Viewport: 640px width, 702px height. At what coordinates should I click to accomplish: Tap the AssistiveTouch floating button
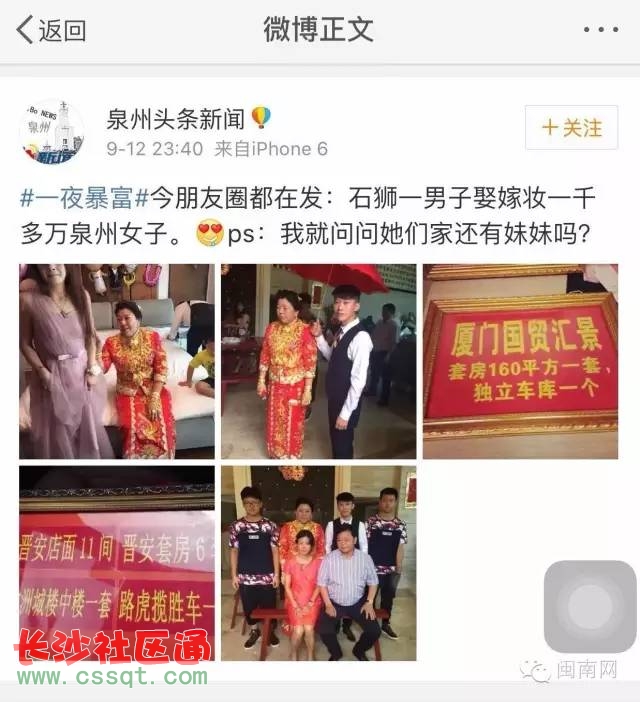tap(589, 606)
